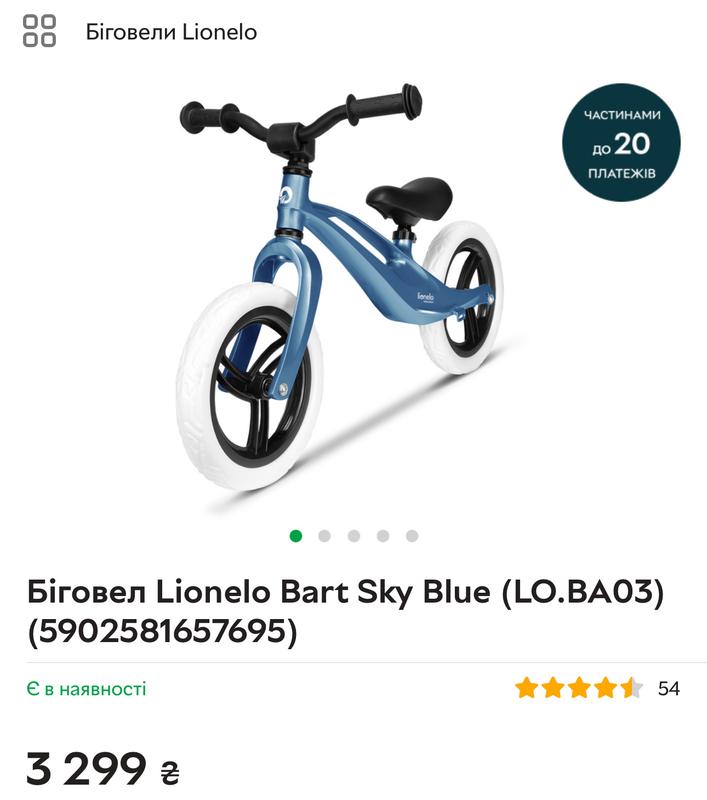Open the Біговели Lionelo category link
Viewport: 707px width, 800px height.
[171, 32]
